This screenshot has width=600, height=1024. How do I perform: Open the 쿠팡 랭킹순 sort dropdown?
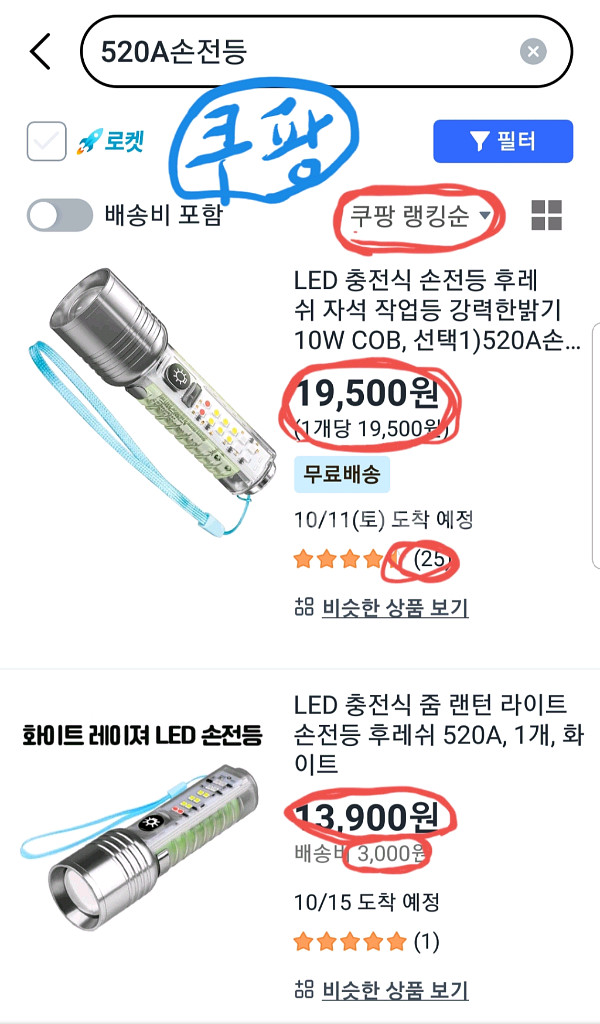tap(420, 215)
